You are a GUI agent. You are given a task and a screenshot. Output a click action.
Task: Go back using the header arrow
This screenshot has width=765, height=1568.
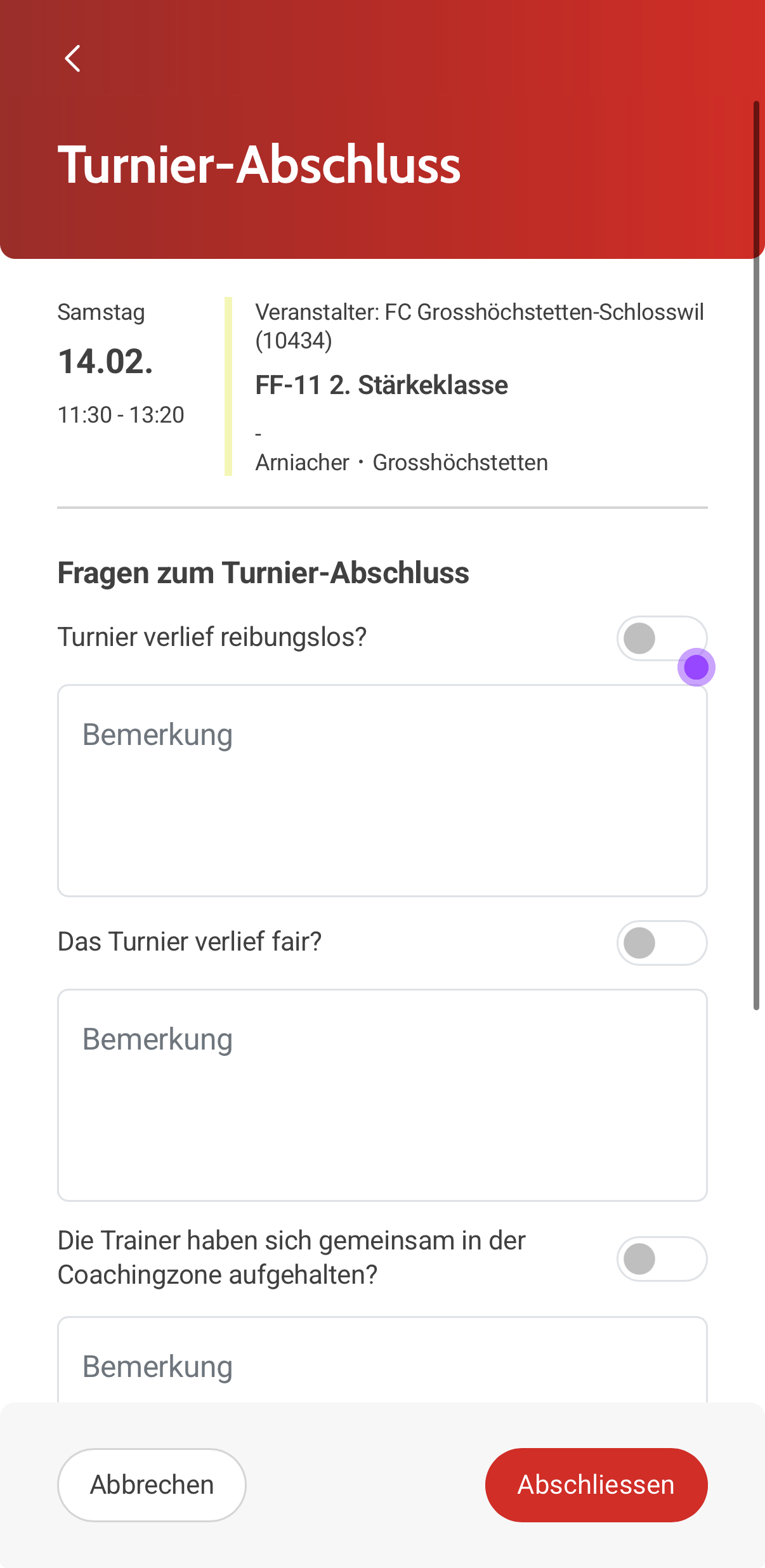pos(73,59)
